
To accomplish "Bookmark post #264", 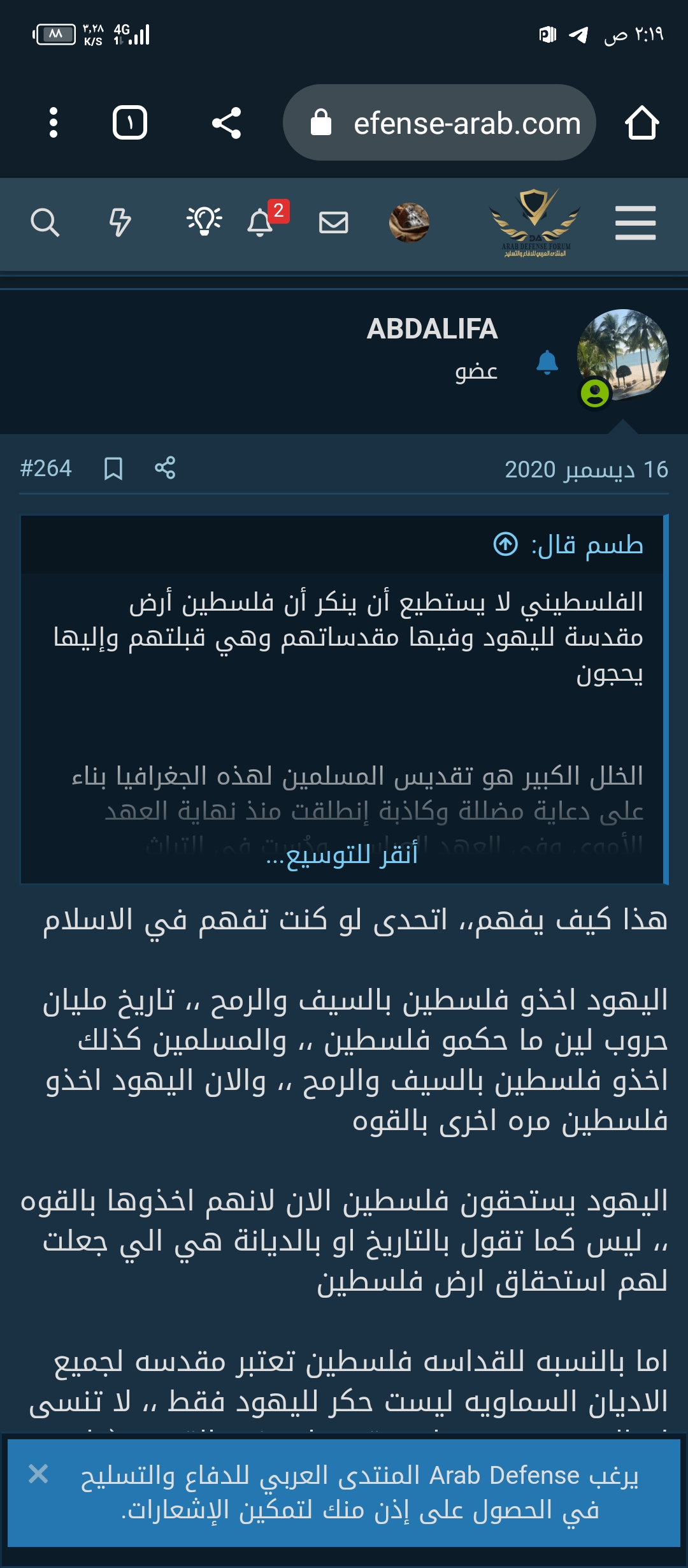I will coord(113,468).
